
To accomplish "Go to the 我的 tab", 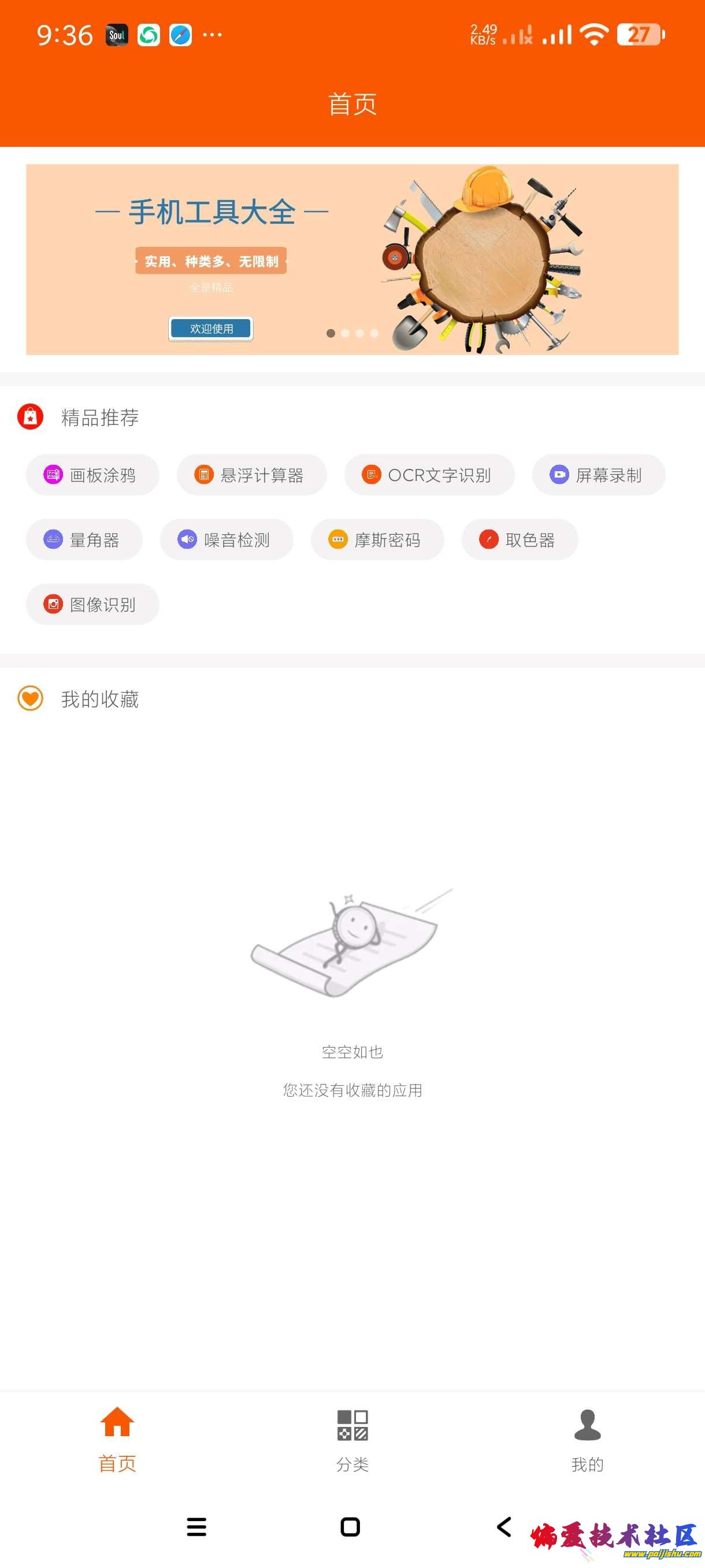I will click(x=587, y=1440).
